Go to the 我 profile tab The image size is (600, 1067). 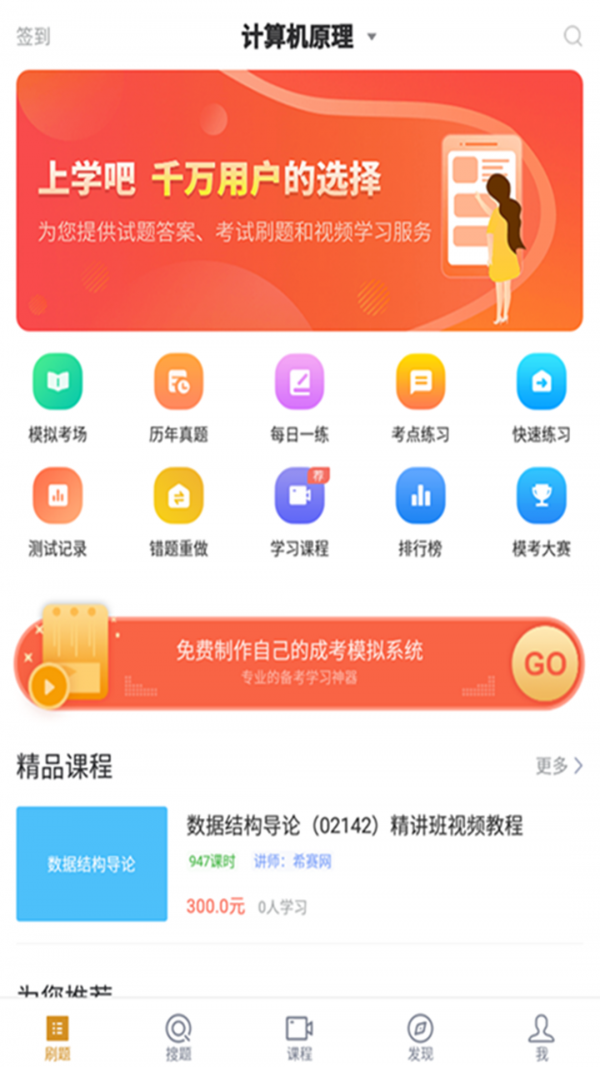point(541,1037)
